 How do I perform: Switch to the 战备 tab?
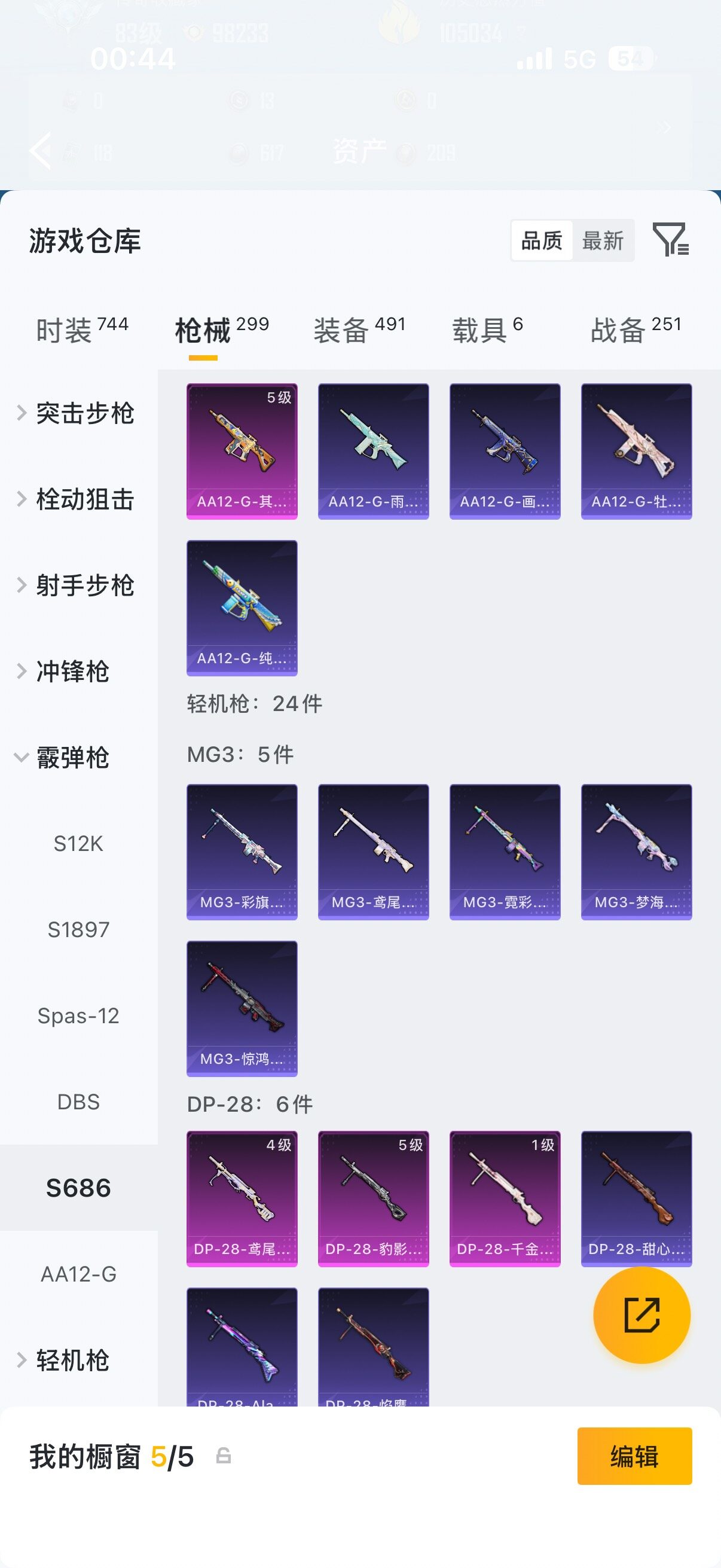click(637, 331)
